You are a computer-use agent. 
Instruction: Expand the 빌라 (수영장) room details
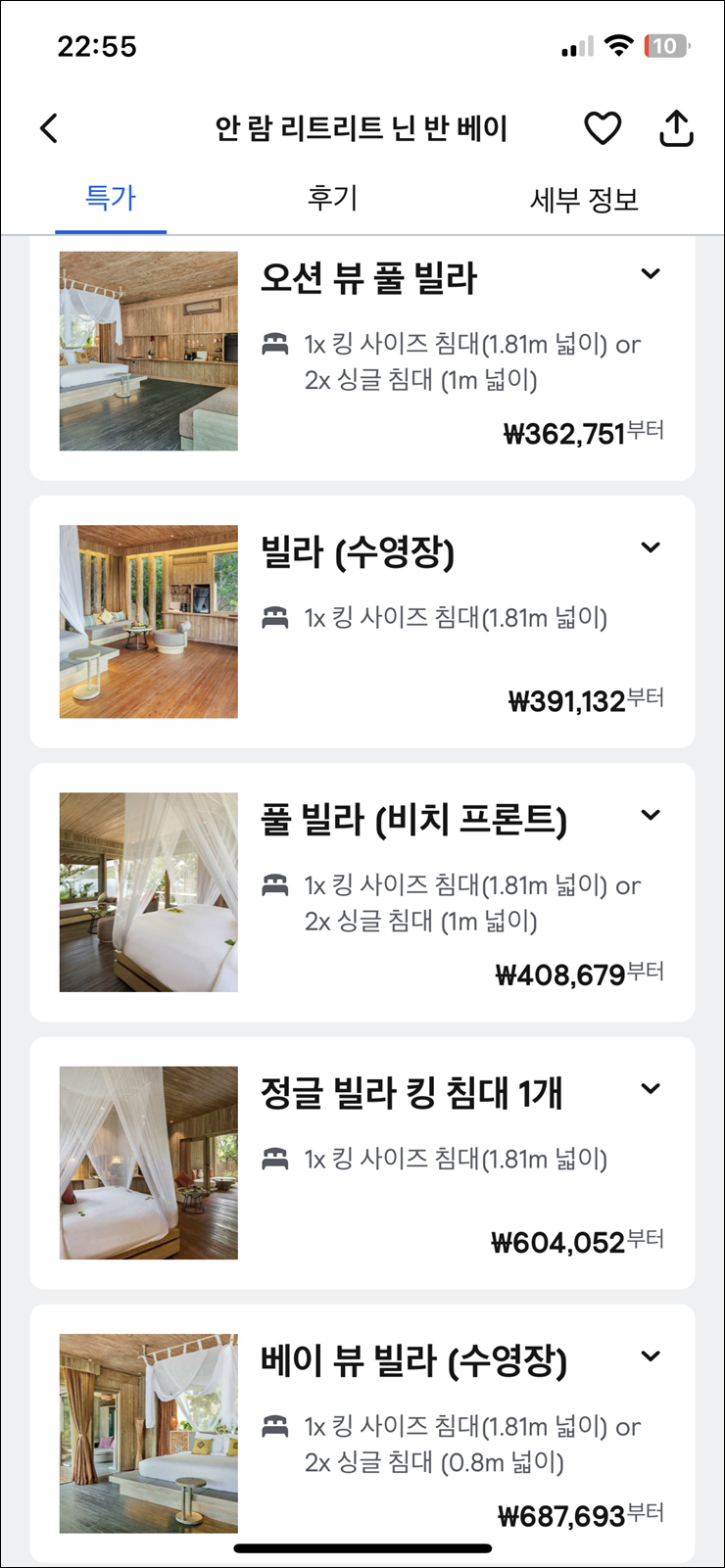(x=651, y=547)
